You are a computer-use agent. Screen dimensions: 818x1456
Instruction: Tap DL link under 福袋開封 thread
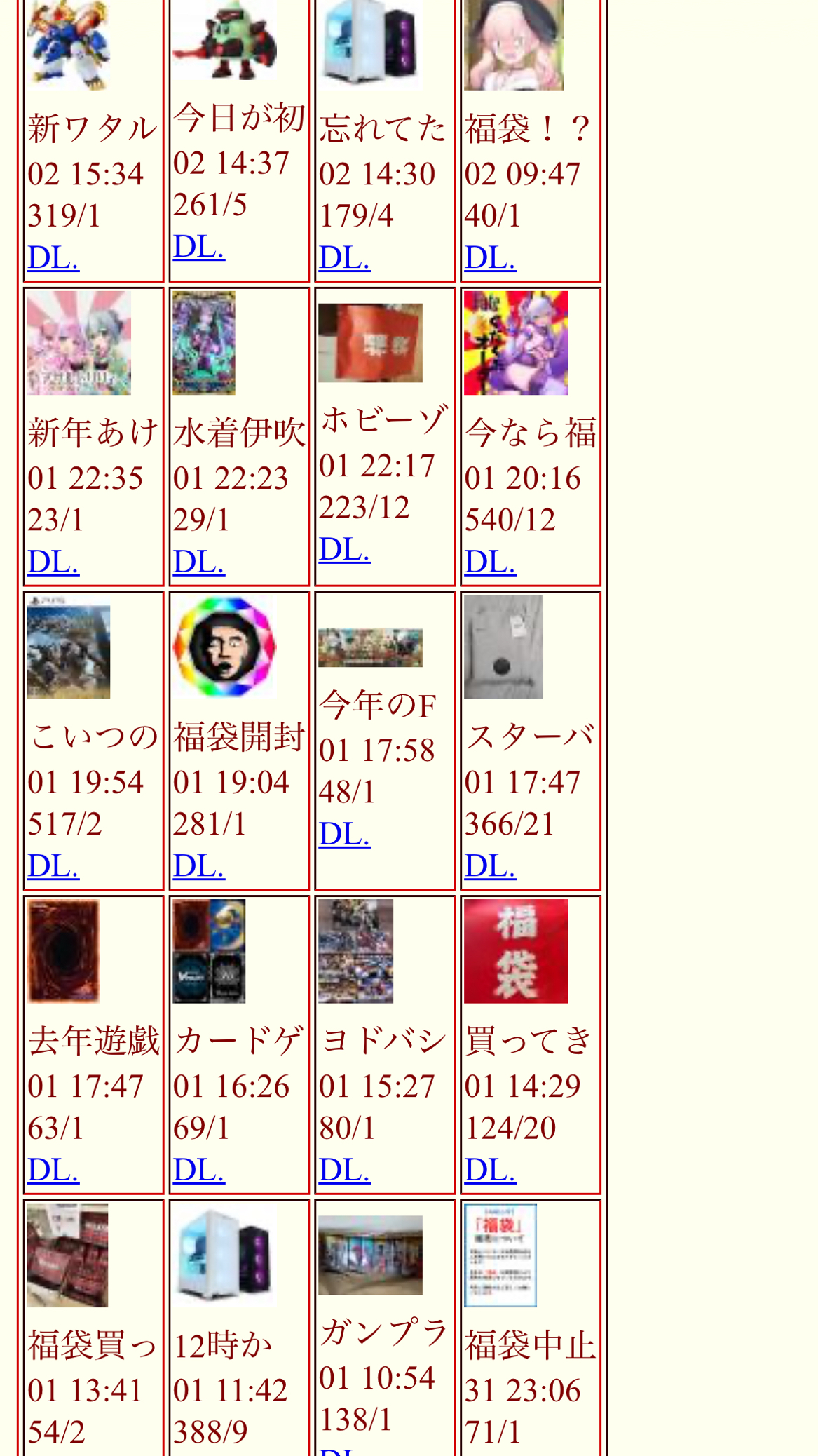point(198,865)
